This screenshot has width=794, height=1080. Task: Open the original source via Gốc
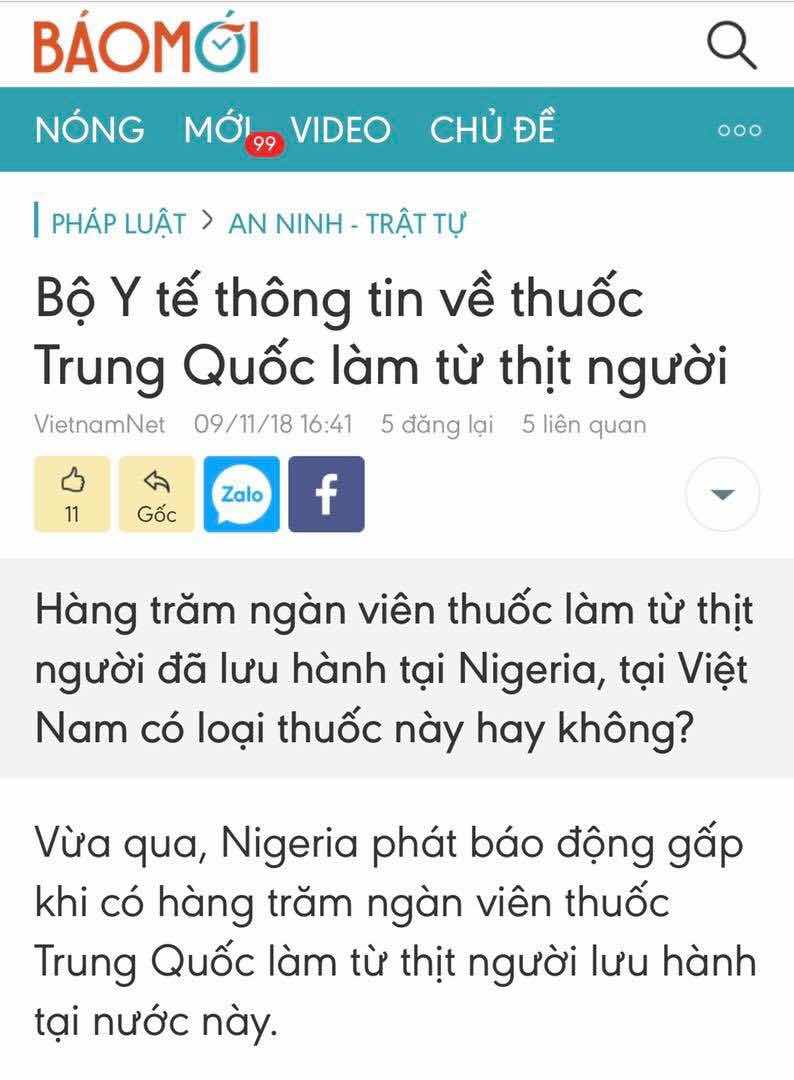click(x=157, y=494)
